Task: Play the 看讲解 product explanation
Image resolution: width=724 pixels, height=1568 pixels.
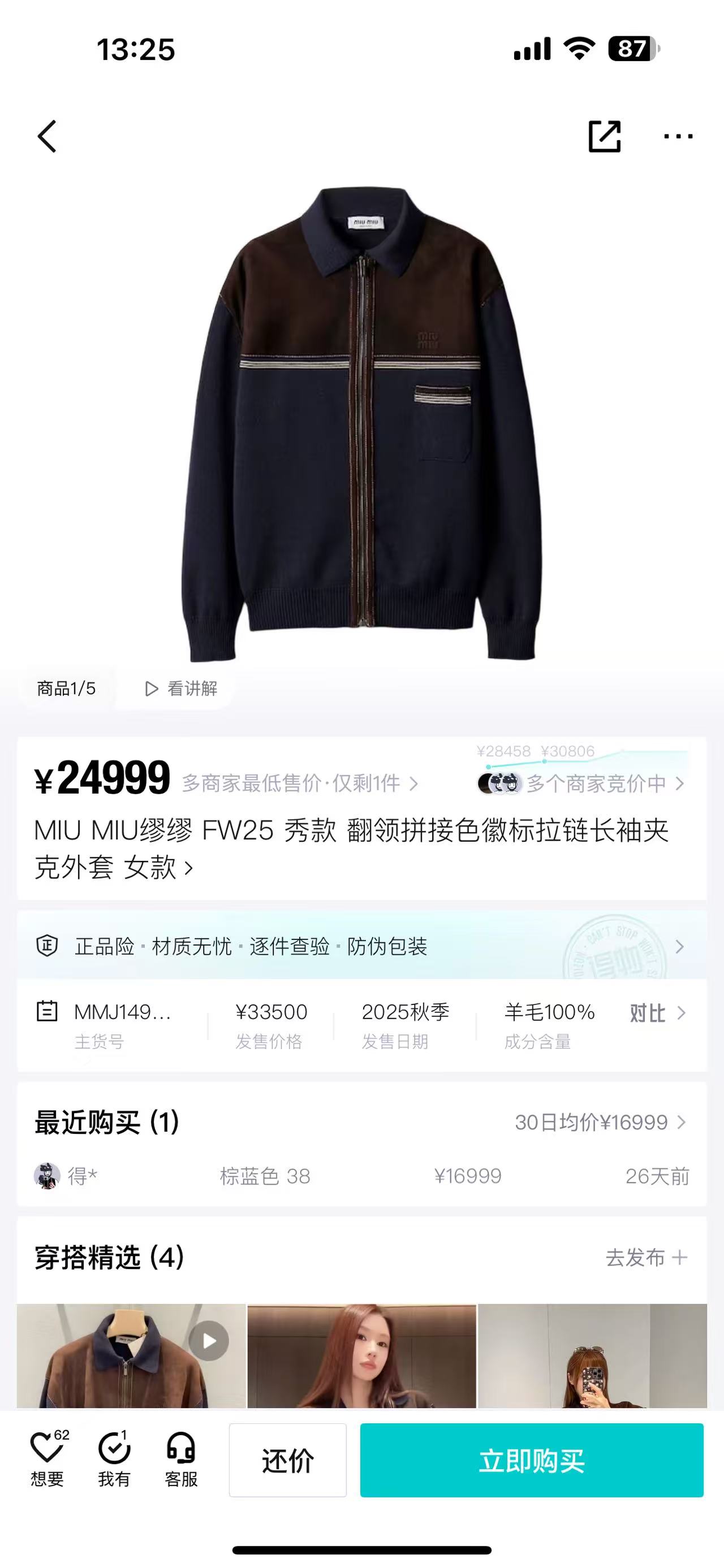Action: click(181, 688)
